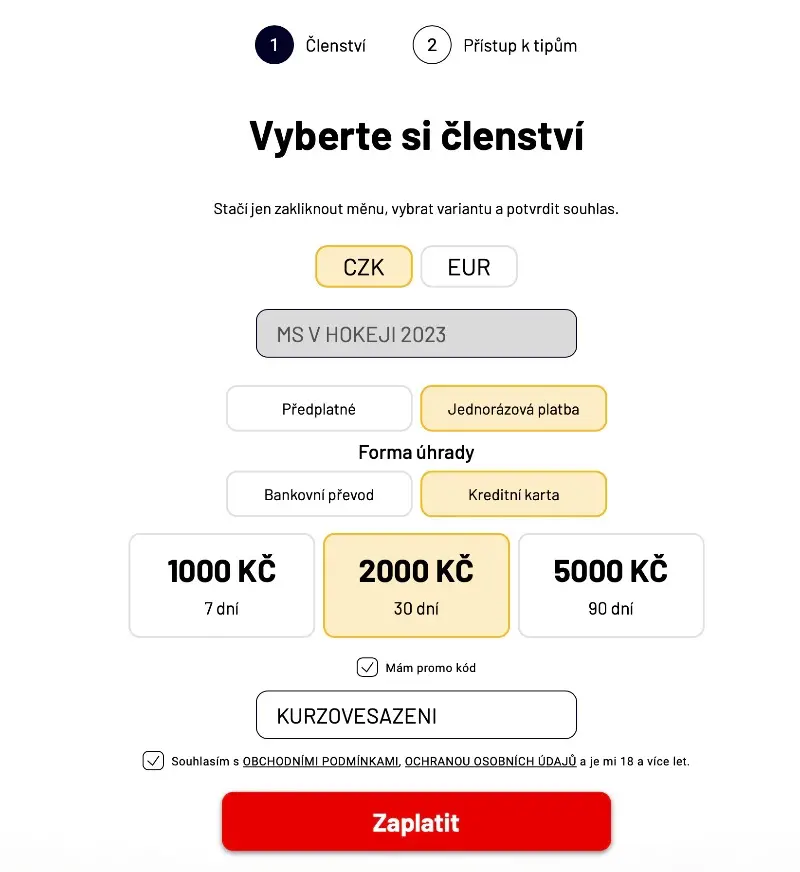
Task: Choose the Předplatné option
Action: click(x=319, y=409)
